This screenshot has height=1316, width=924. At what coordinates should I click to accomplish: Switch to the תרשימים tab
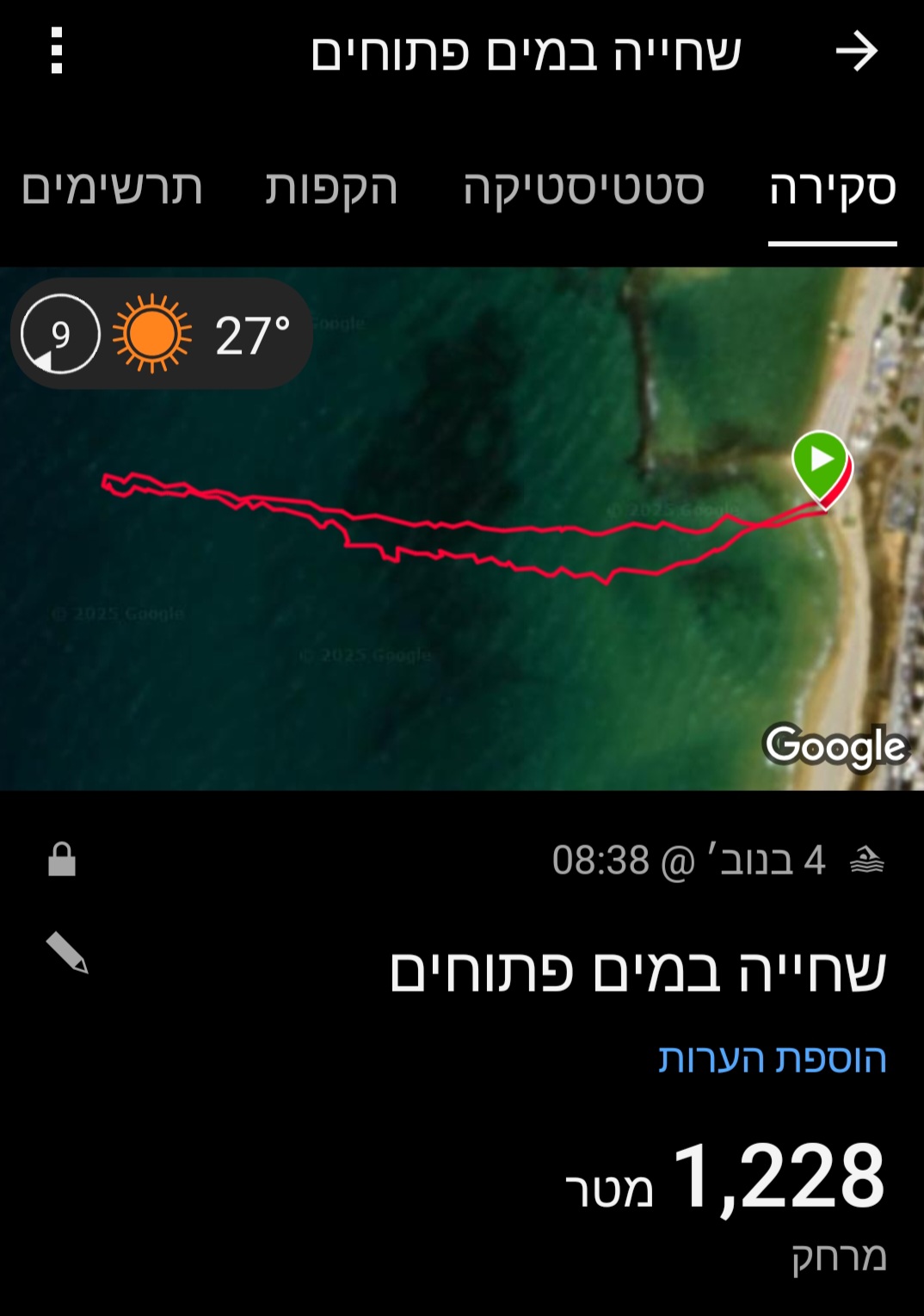112,188
